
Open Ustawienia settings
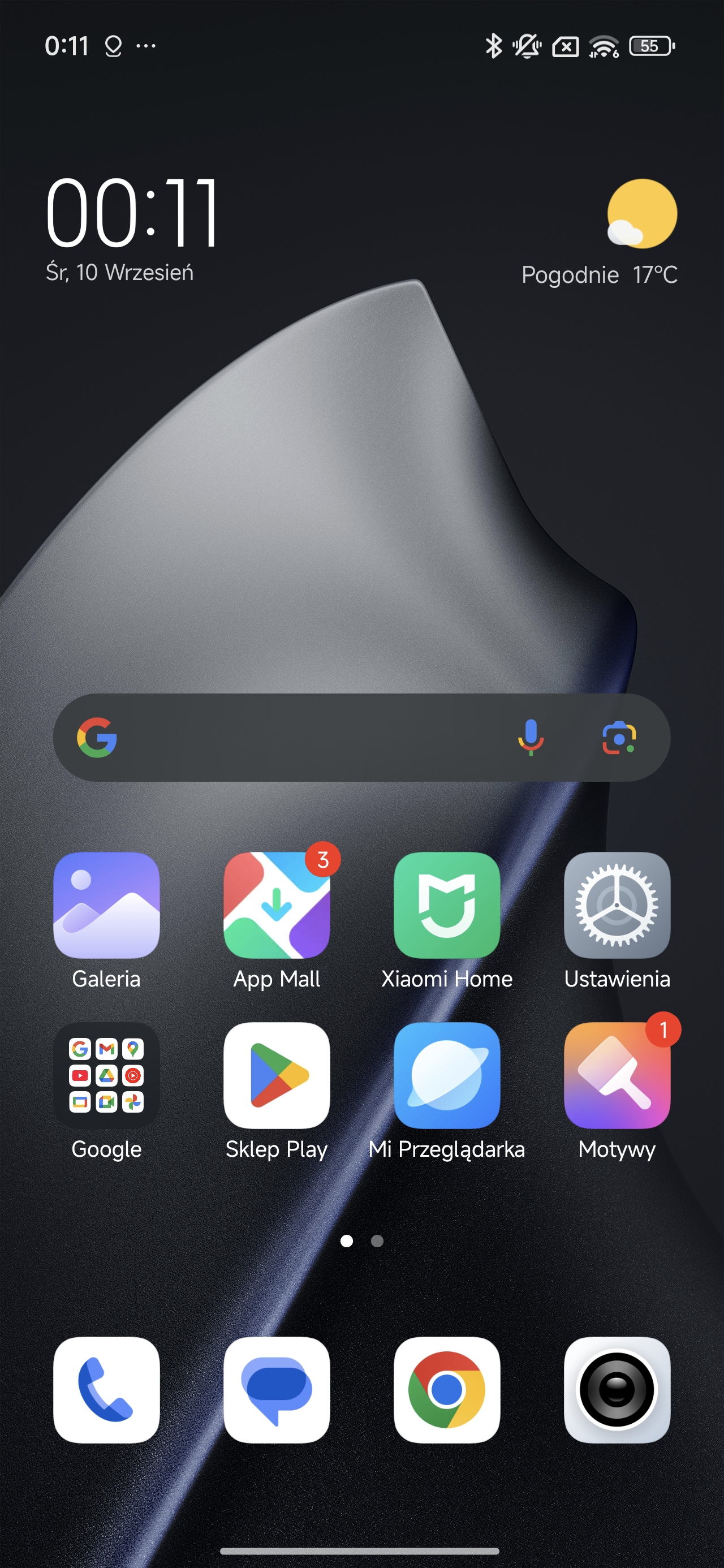(x=617, y=905)
